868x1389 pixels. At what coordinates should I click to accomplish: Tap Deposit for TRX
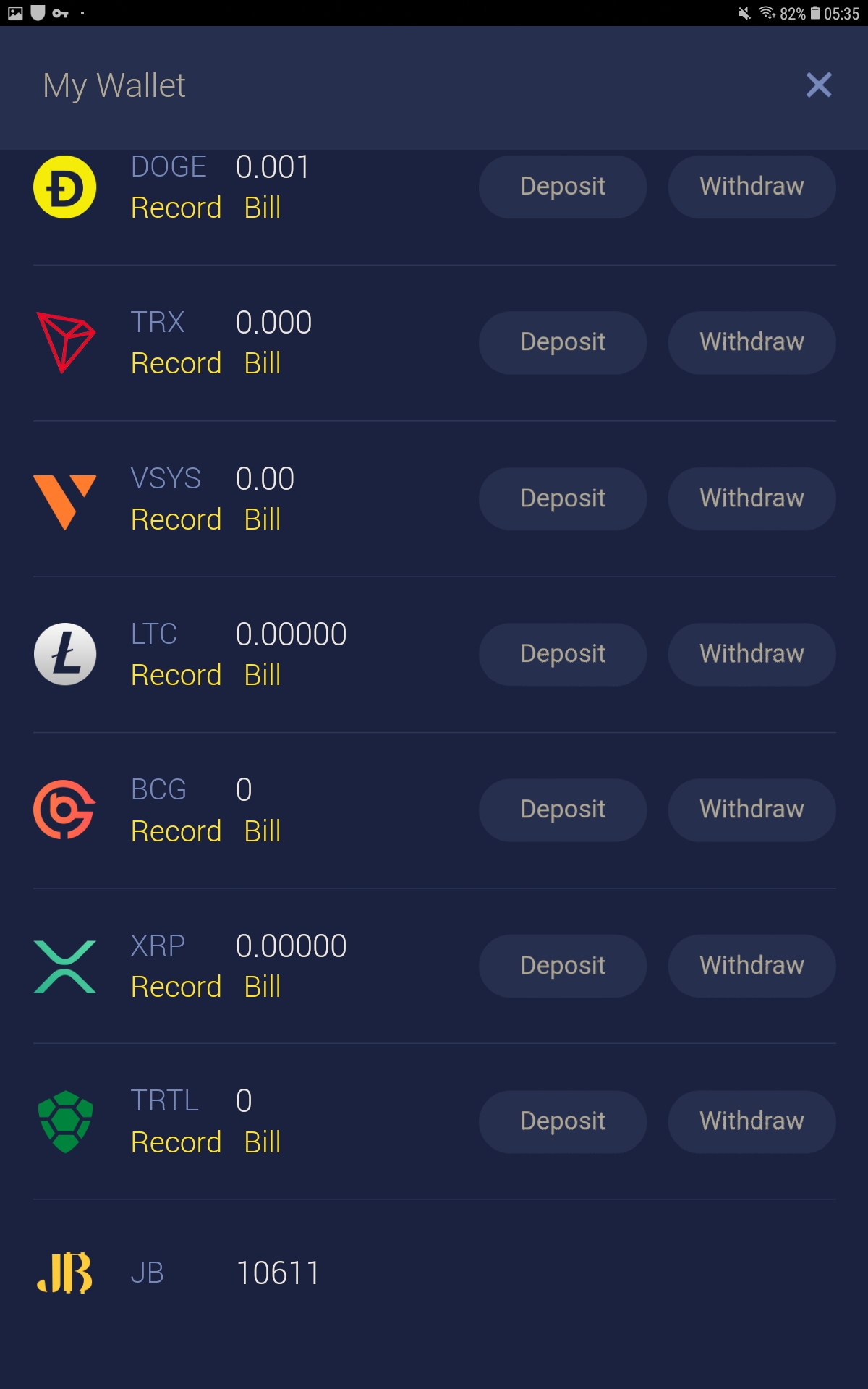coord(563,342)
